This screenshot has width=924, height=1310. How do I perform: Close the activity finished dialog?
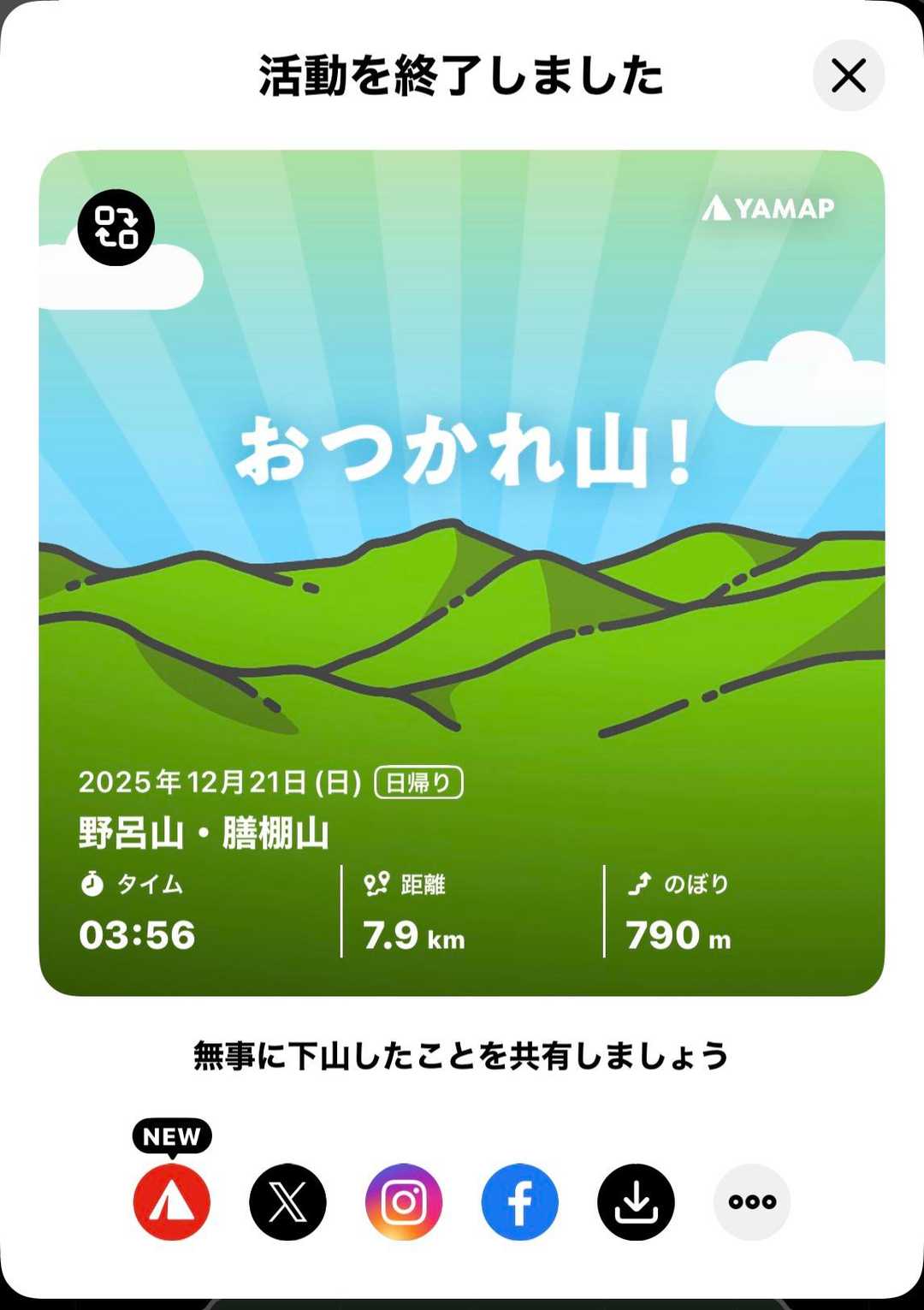click(x=848, y=76)
